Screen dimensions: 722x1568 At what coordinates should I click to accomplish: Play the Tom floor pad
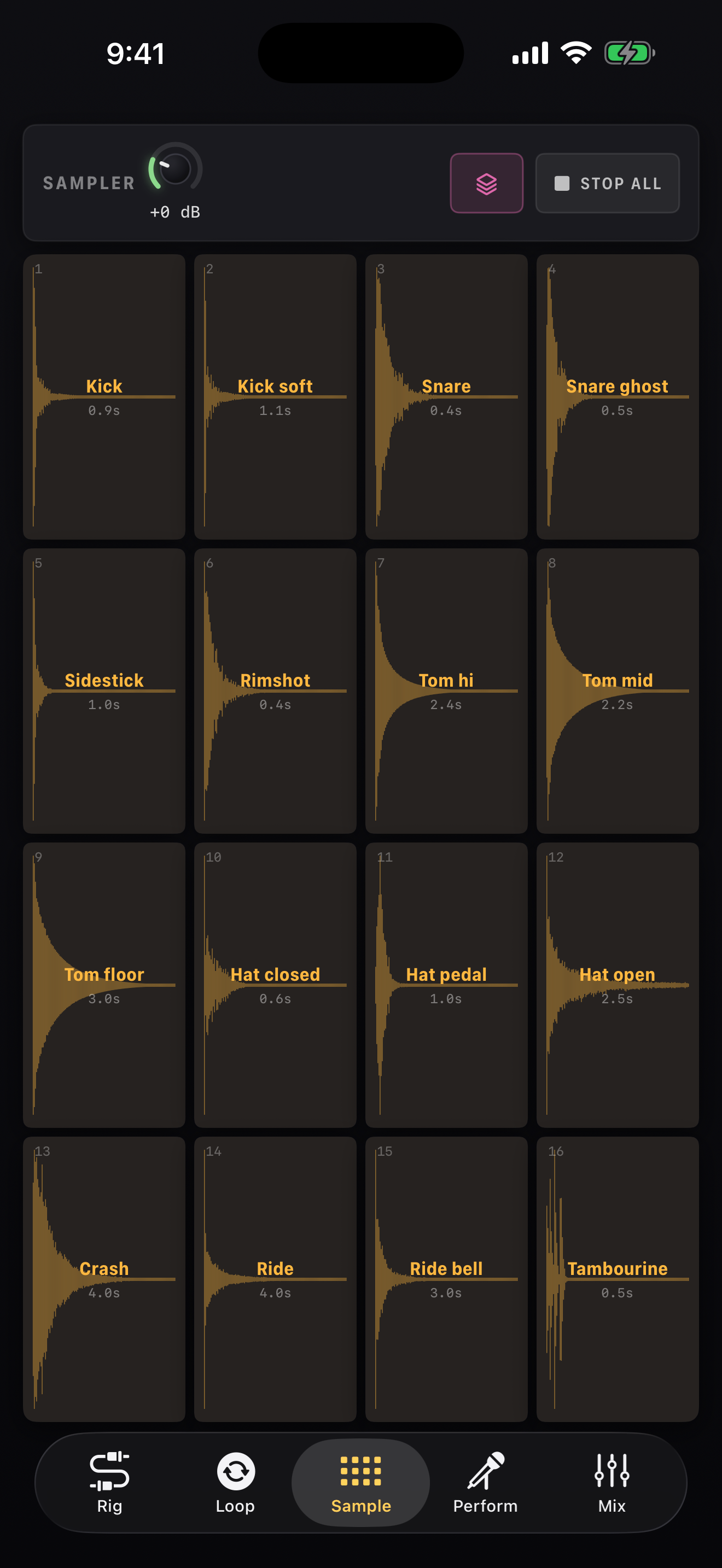pos(104,985)
